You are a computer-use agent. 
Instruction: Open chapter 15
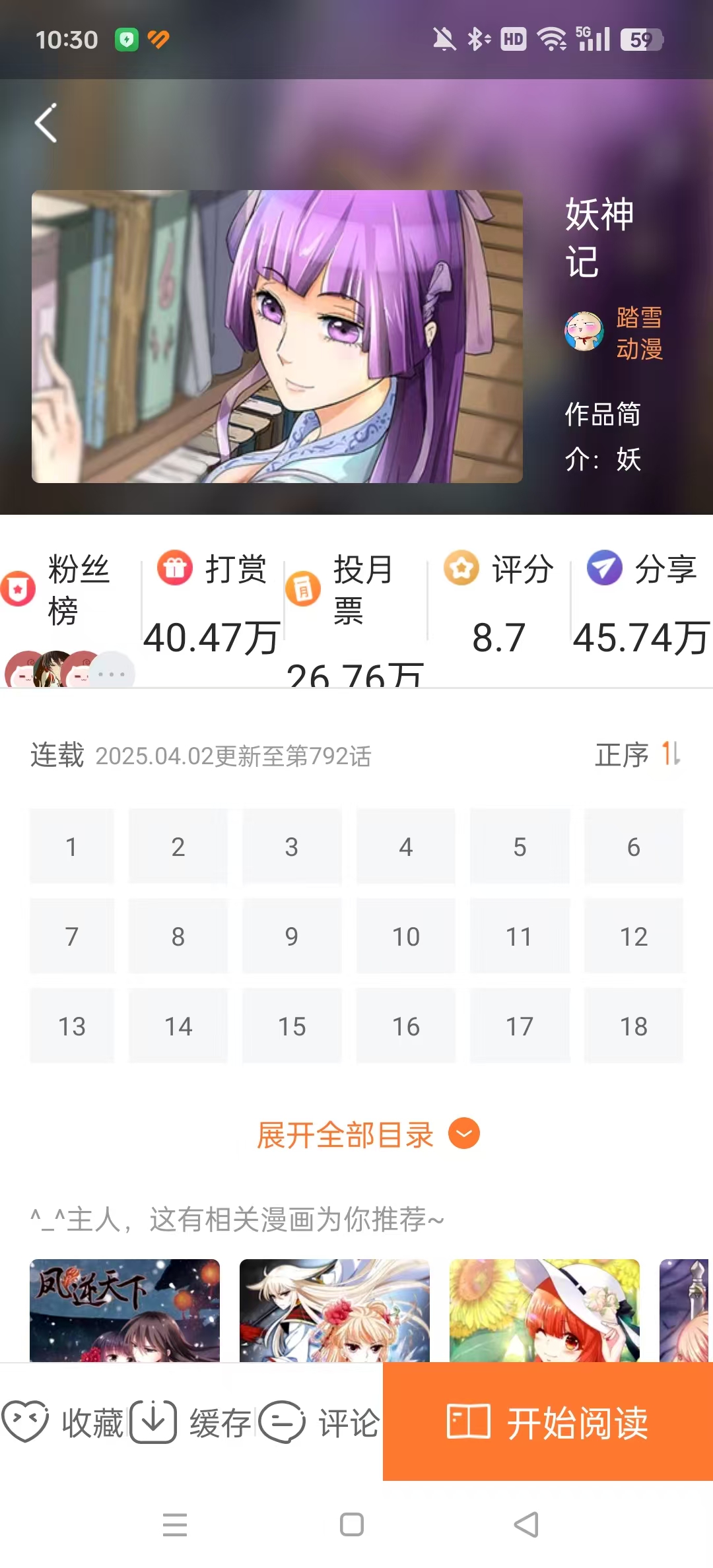(x=291, y=1026)
